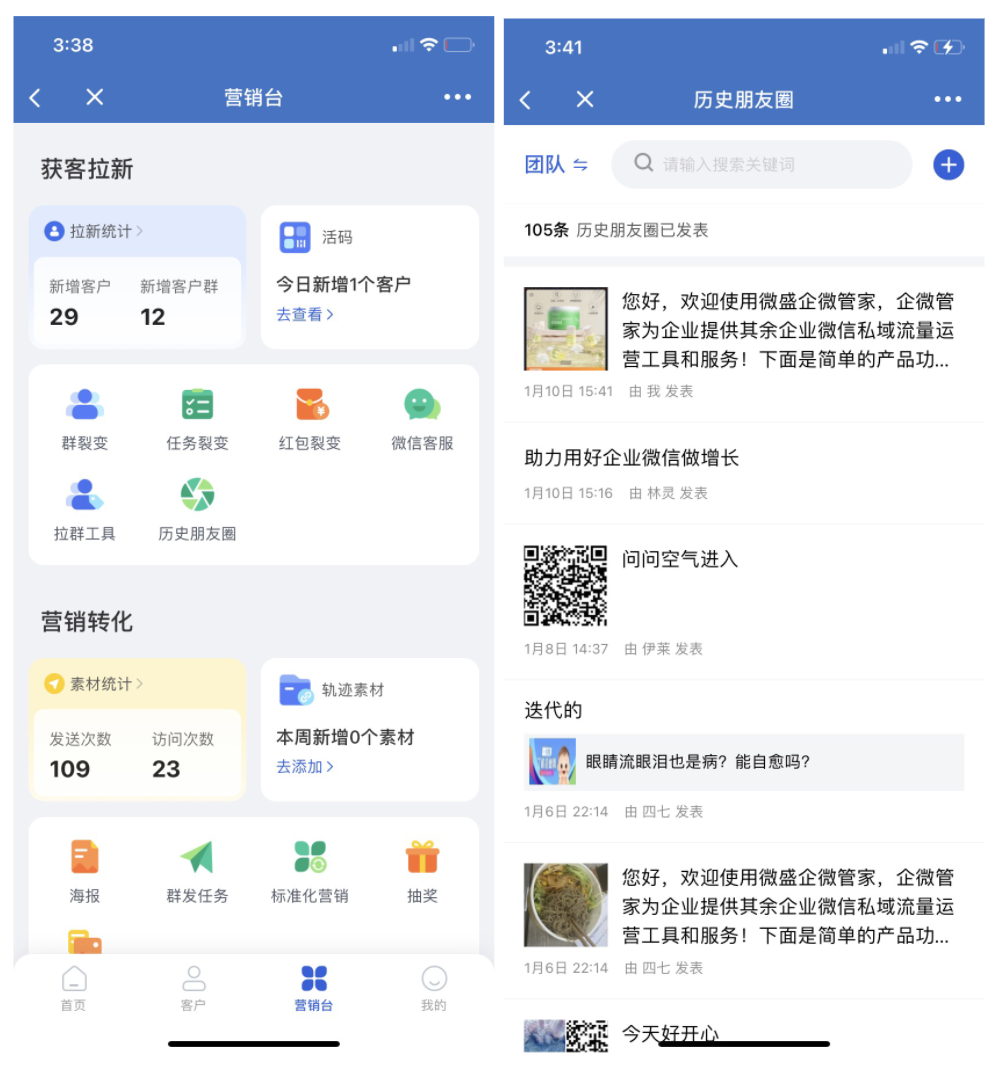Tap 去添加 under 轨迹素材
This screenshot has width=1000, height=1082.
(x=305, y=766)
